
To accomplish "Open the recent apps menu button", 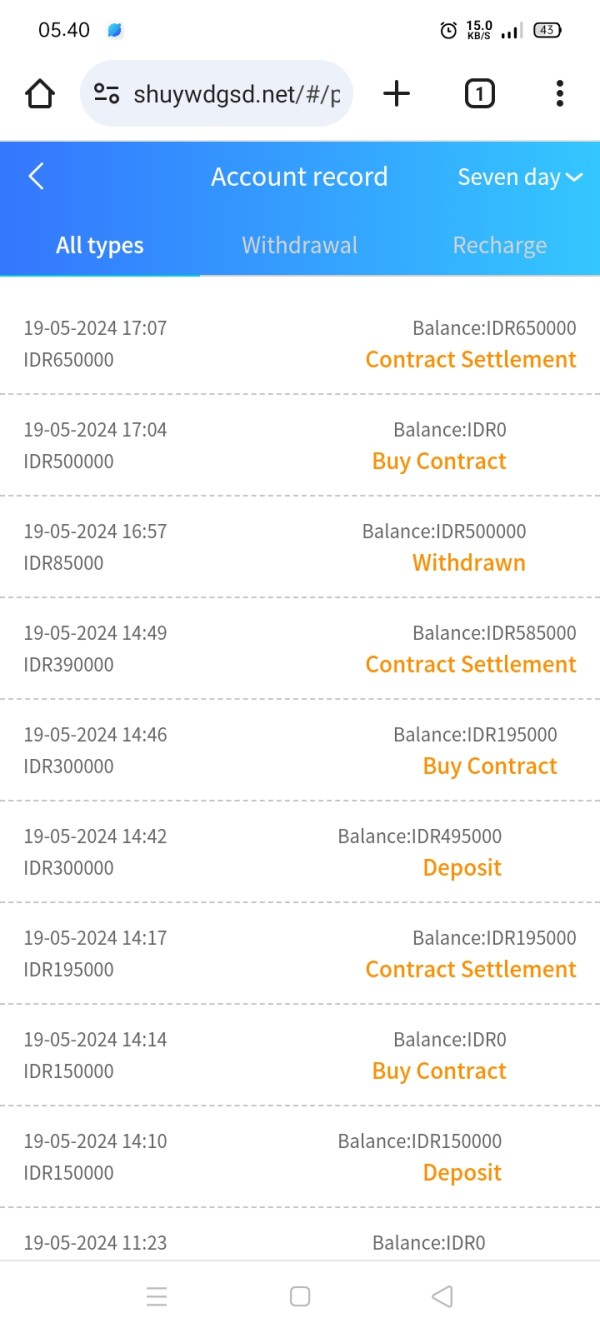I will click(x=157, y=1296).
